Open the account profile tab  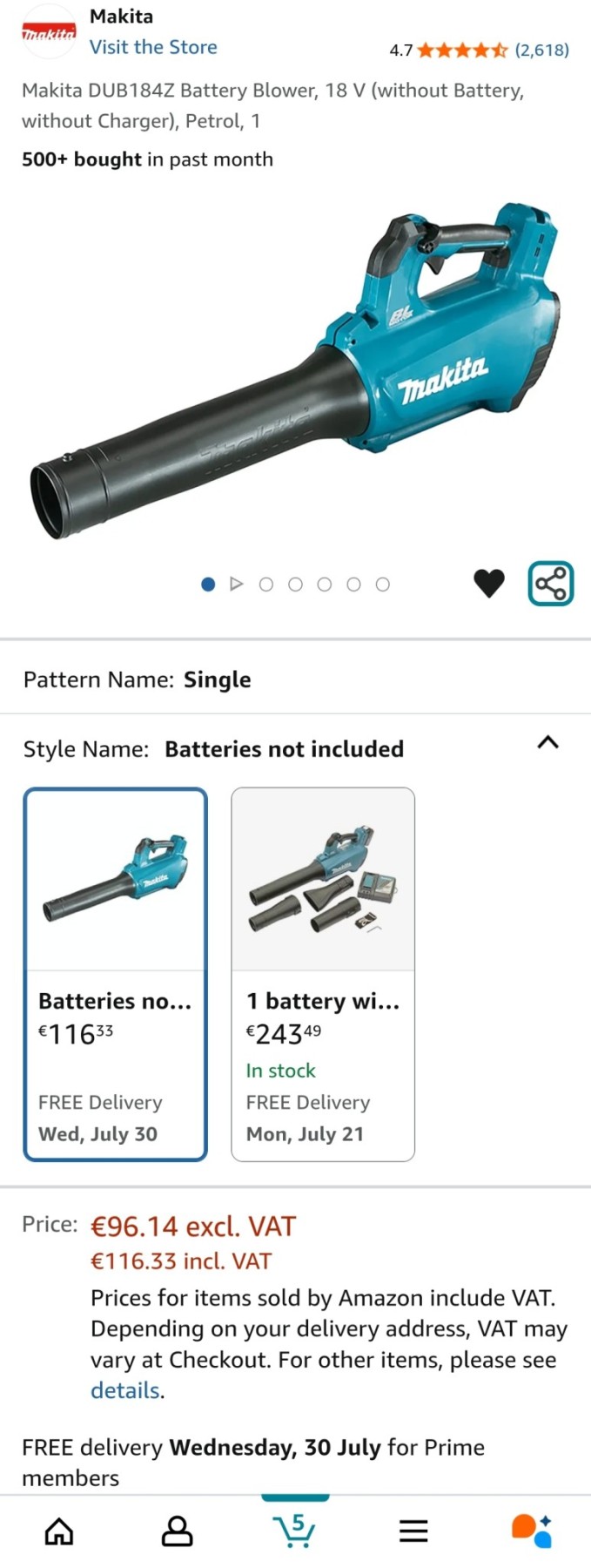177,1531
